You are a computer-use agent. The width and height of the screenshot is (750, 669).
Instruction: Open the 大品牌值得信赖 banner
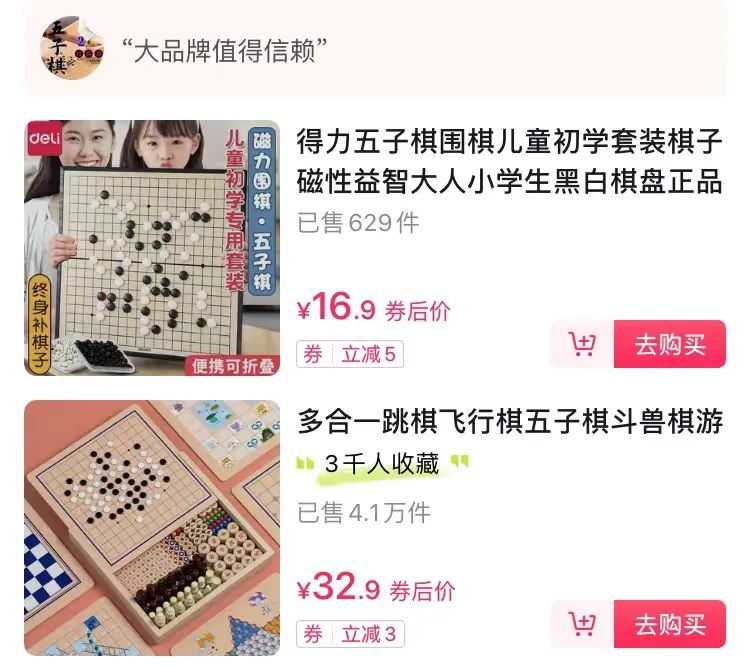tap(375, 48)
